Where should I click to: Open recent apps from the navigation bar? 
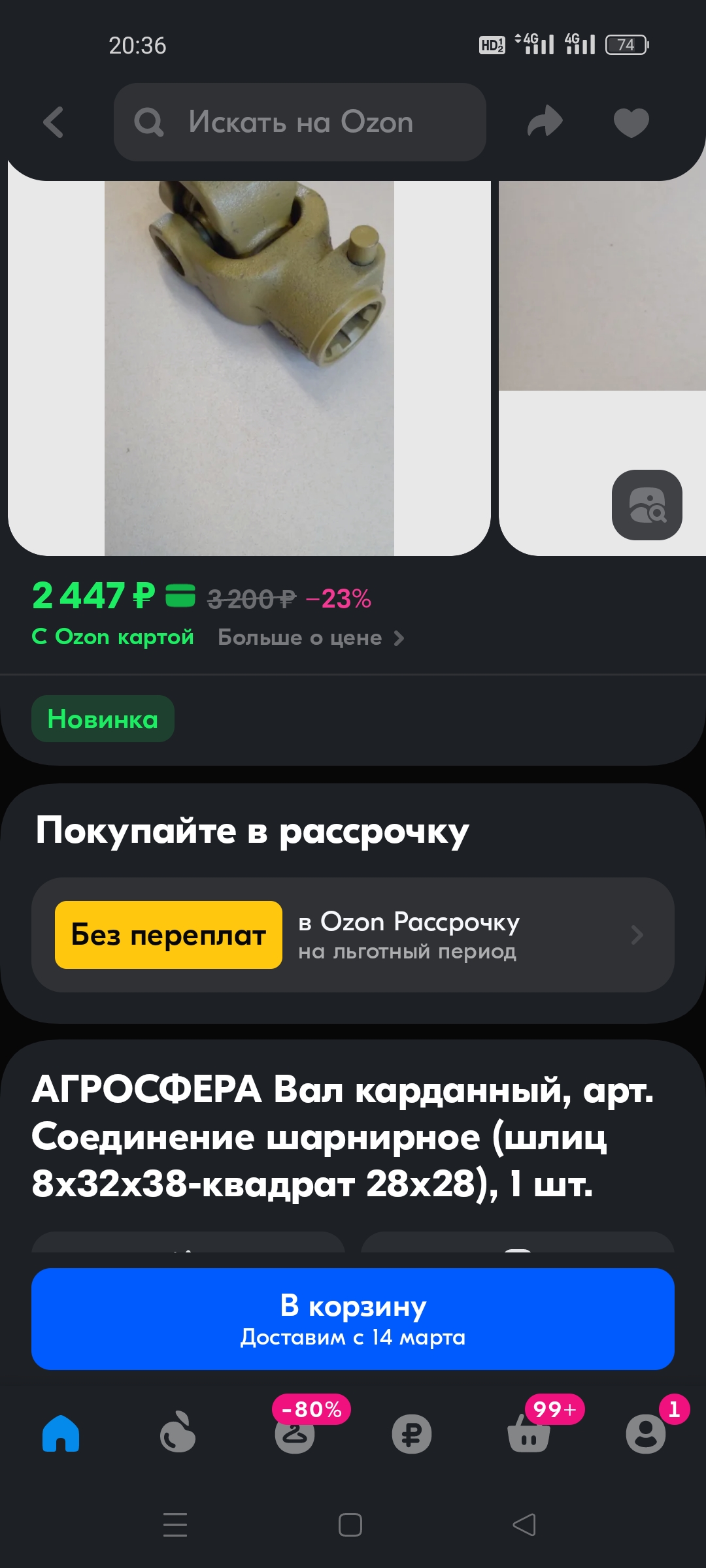tap(175, 1525)
